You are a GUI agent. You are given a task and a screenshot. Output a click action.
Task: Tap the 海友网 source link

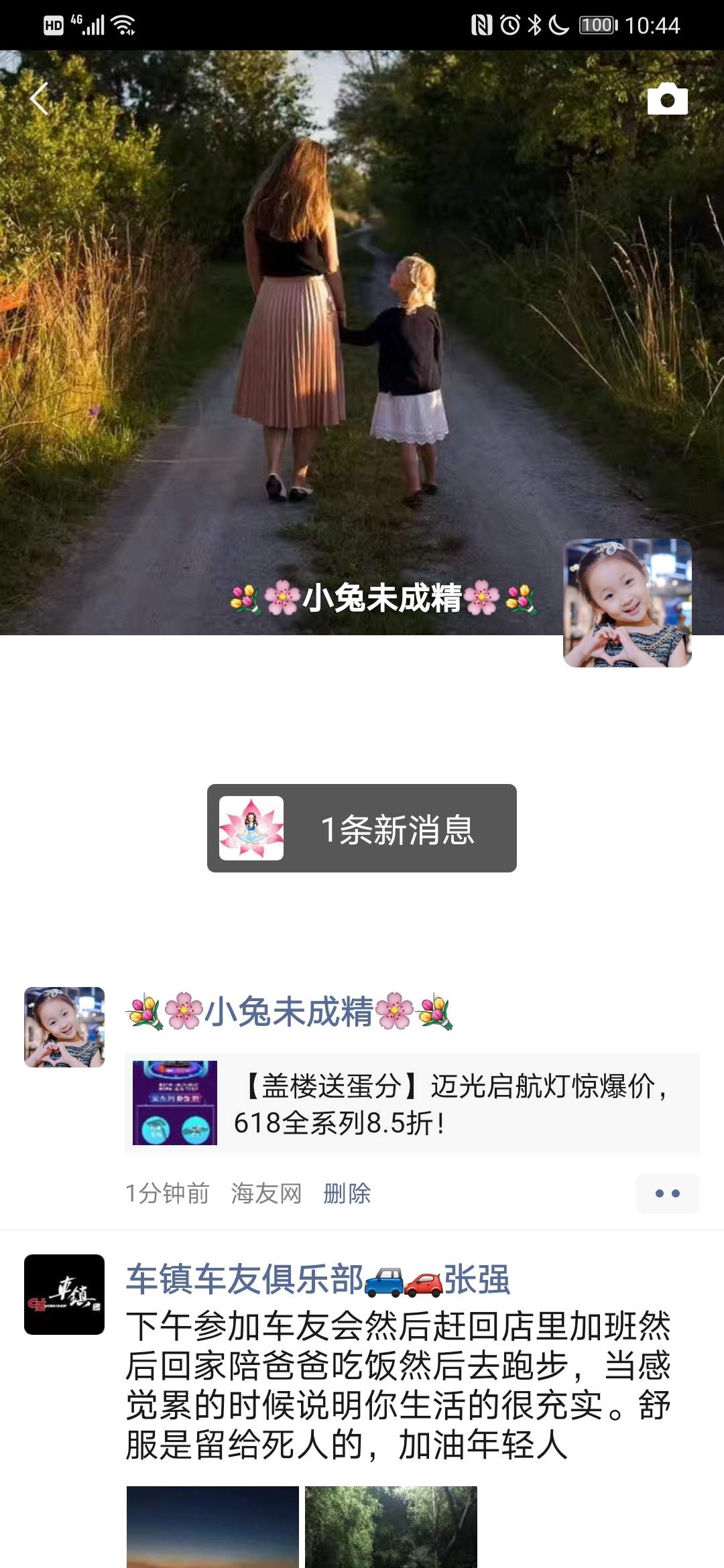pos(266,1193)
